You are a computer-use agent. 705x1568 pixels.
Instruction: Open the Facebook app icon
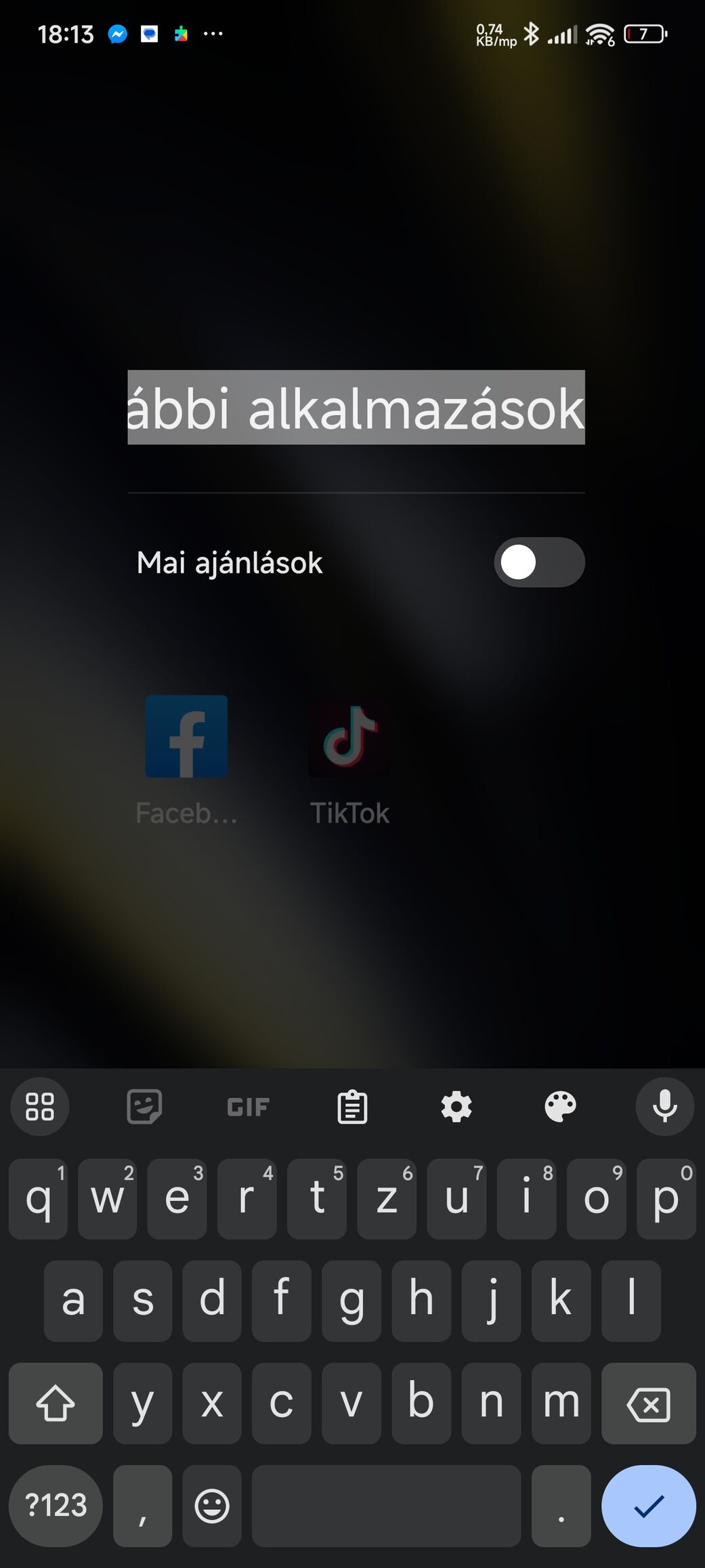click(x=186, y=736)
